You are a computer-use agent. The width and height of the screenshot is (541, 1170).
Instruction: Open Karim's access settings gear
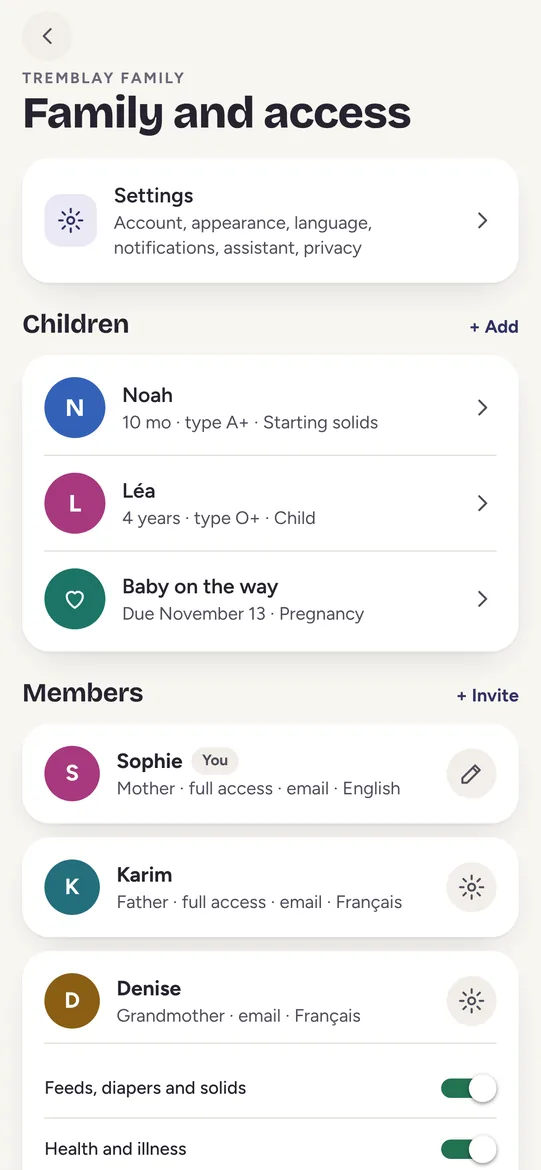click(472, 887)
